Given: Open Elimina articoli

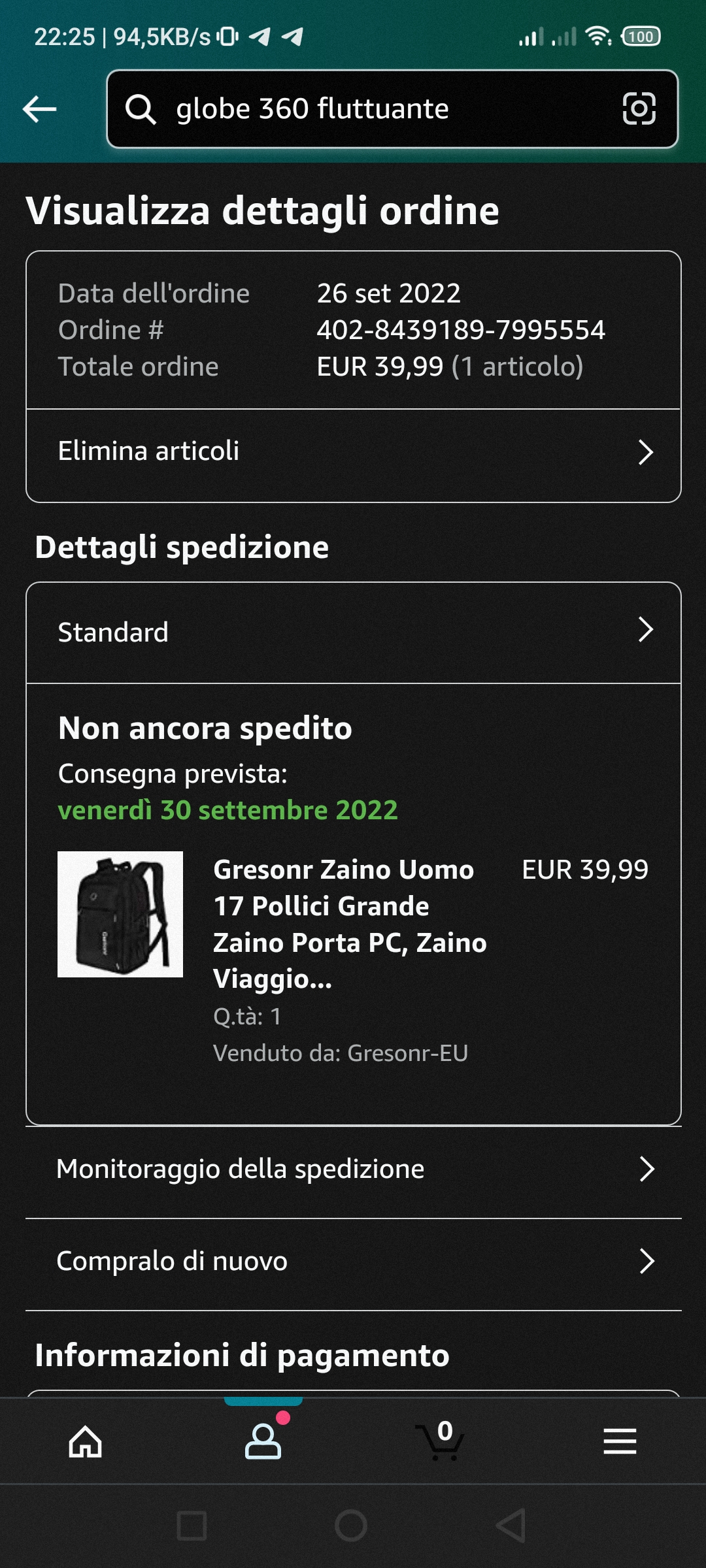Looking at the screenshot, I should pyautogui.click(x=353, y=452).
